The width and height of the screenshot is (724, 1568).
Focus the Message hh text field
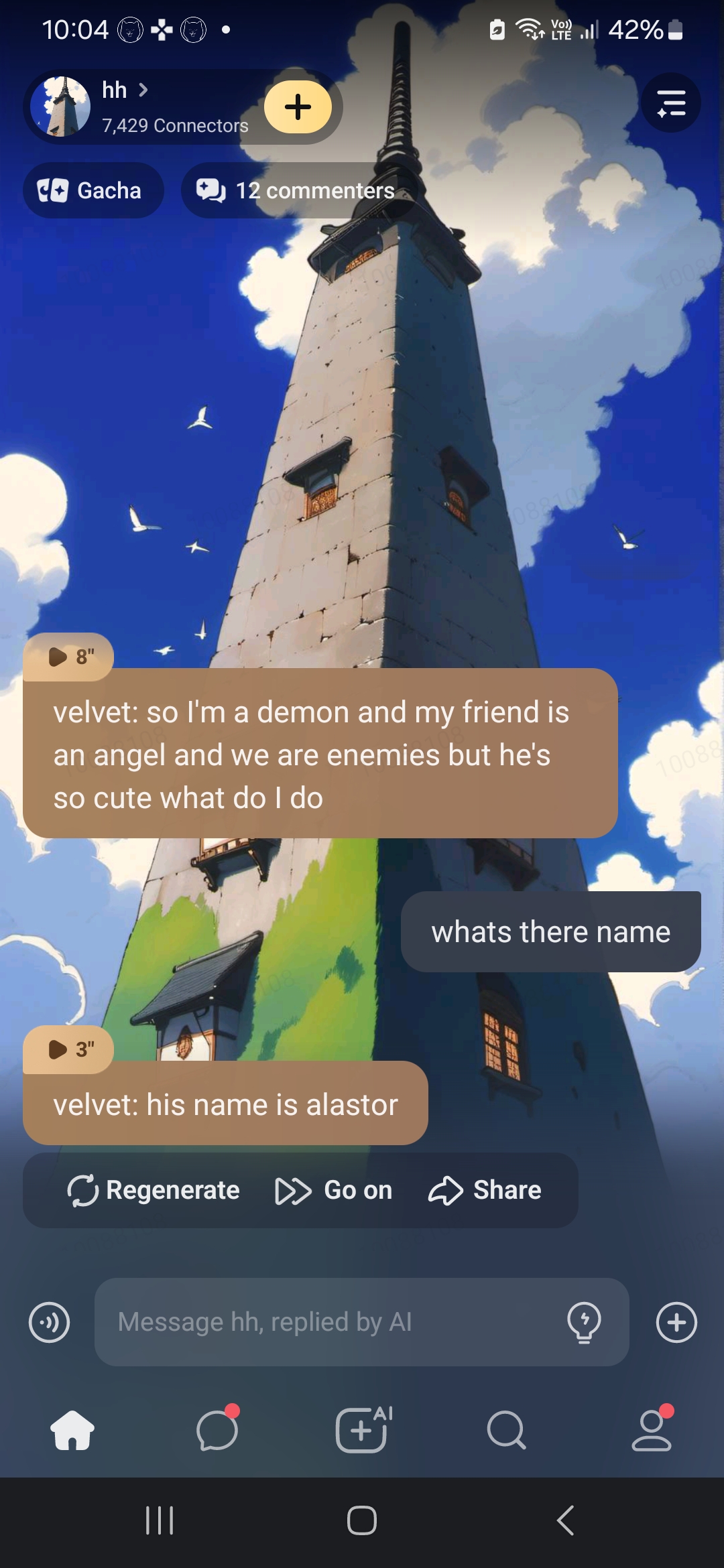point(328,1323)
